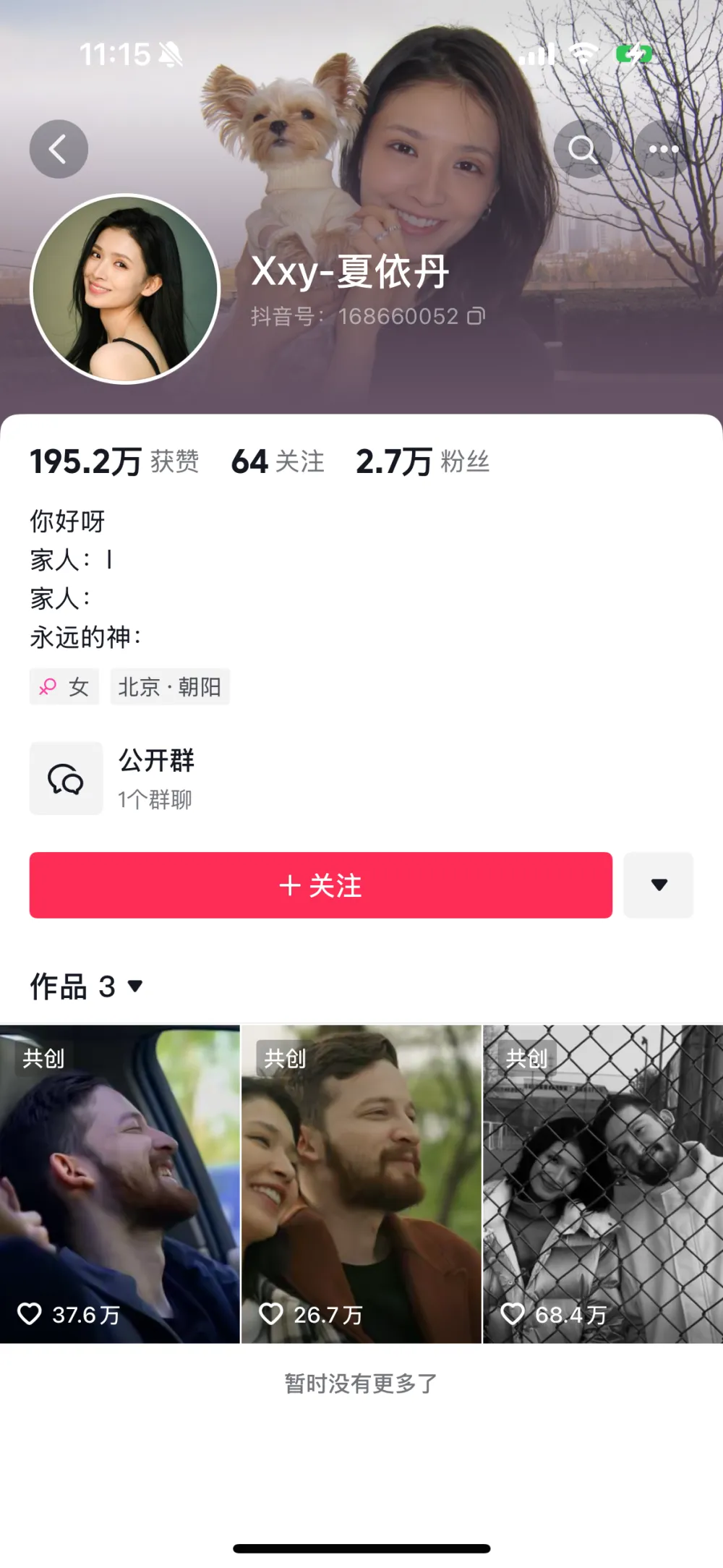723x1568 pixels.
Task: Play the video with 26.7万 likes
Action: (x=361, y=1184)
